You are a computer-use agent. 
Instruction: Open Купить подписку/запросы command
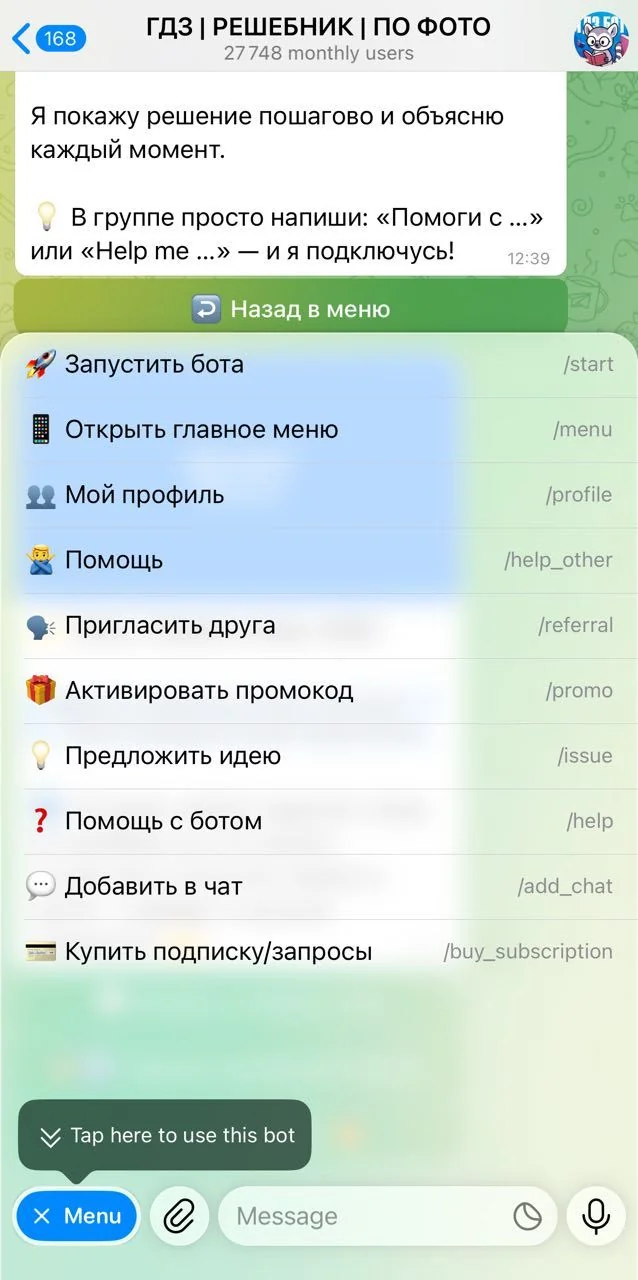coord(319,952)
